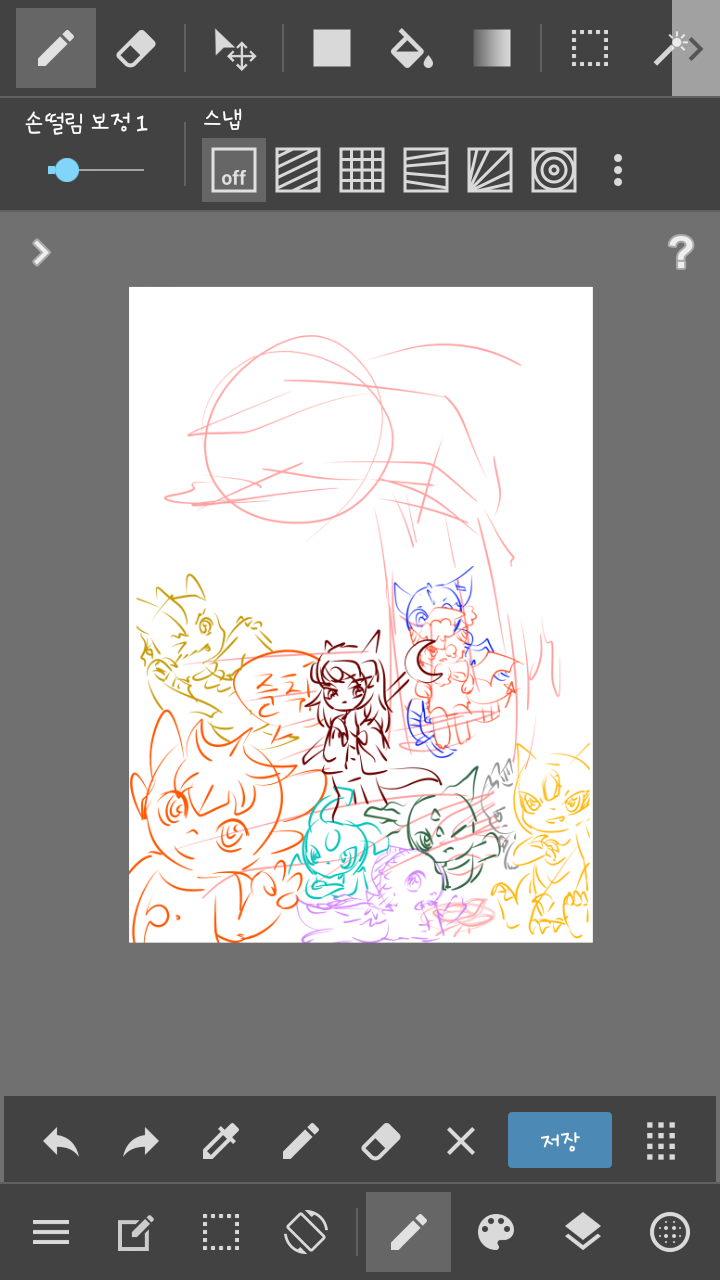Open the color palette

496,1232
